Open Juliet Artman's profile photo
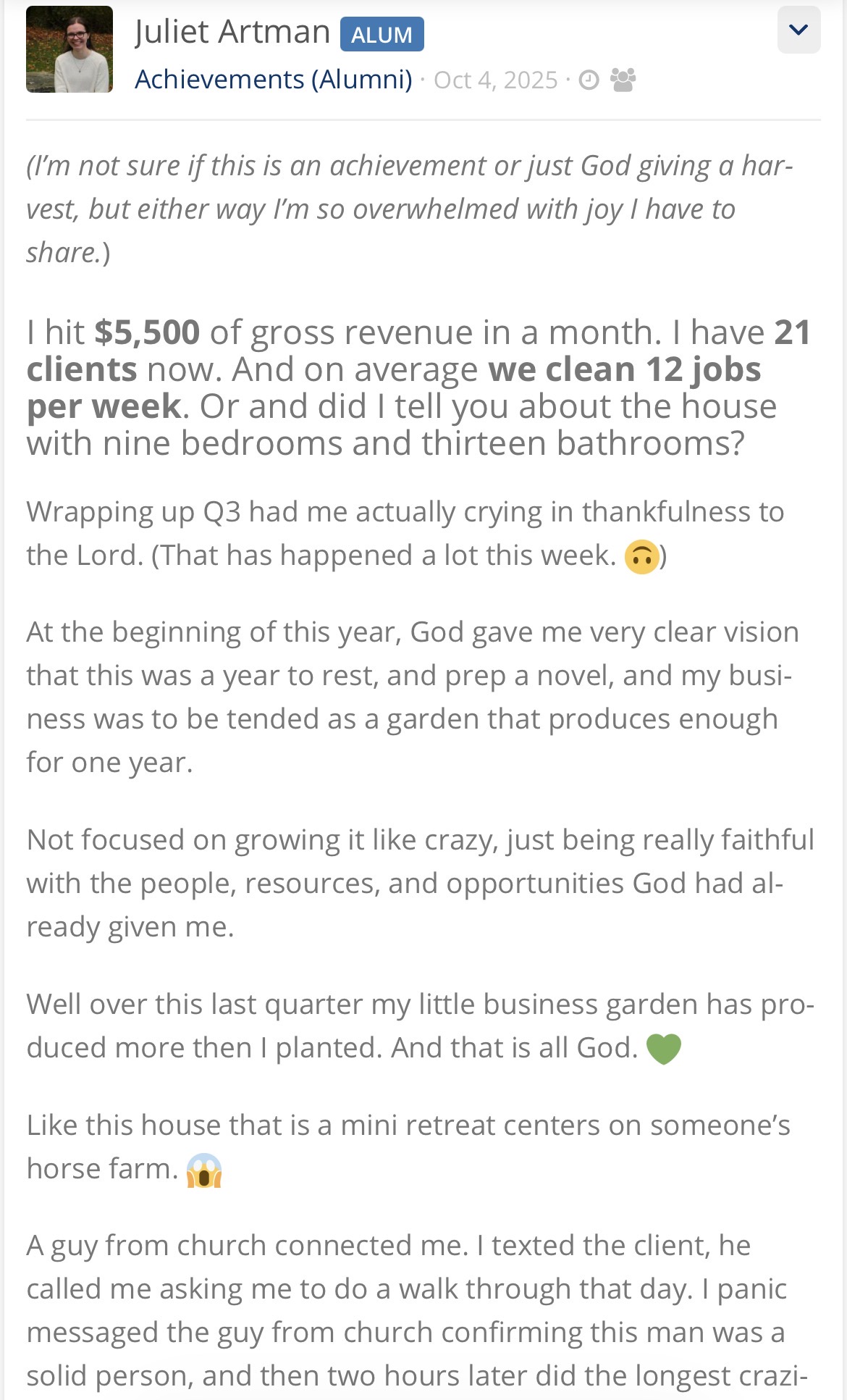The image size is (847, 1400). tap(69, 49)
